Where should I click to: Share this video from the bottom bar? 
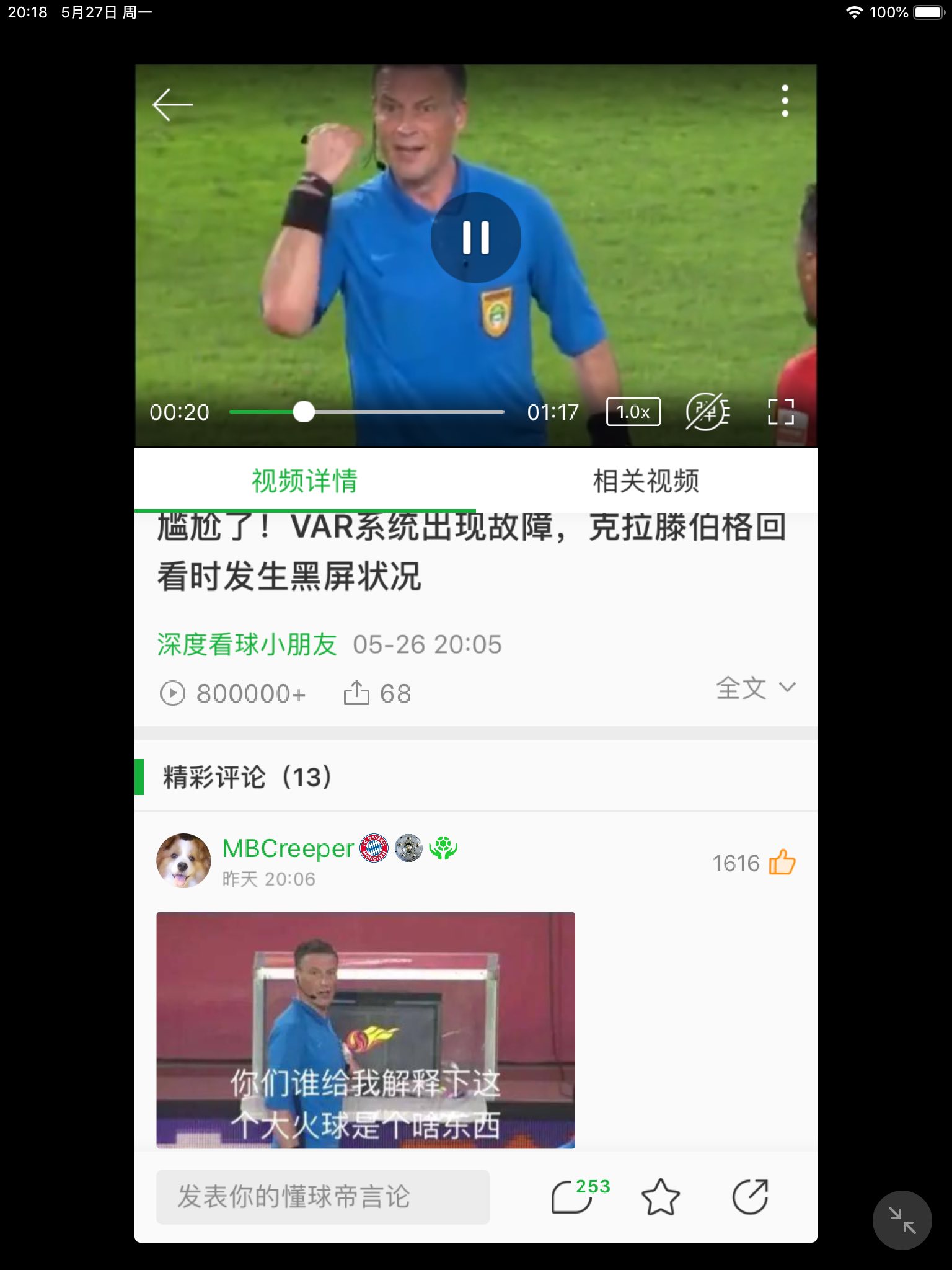[x=750, y=1197]
